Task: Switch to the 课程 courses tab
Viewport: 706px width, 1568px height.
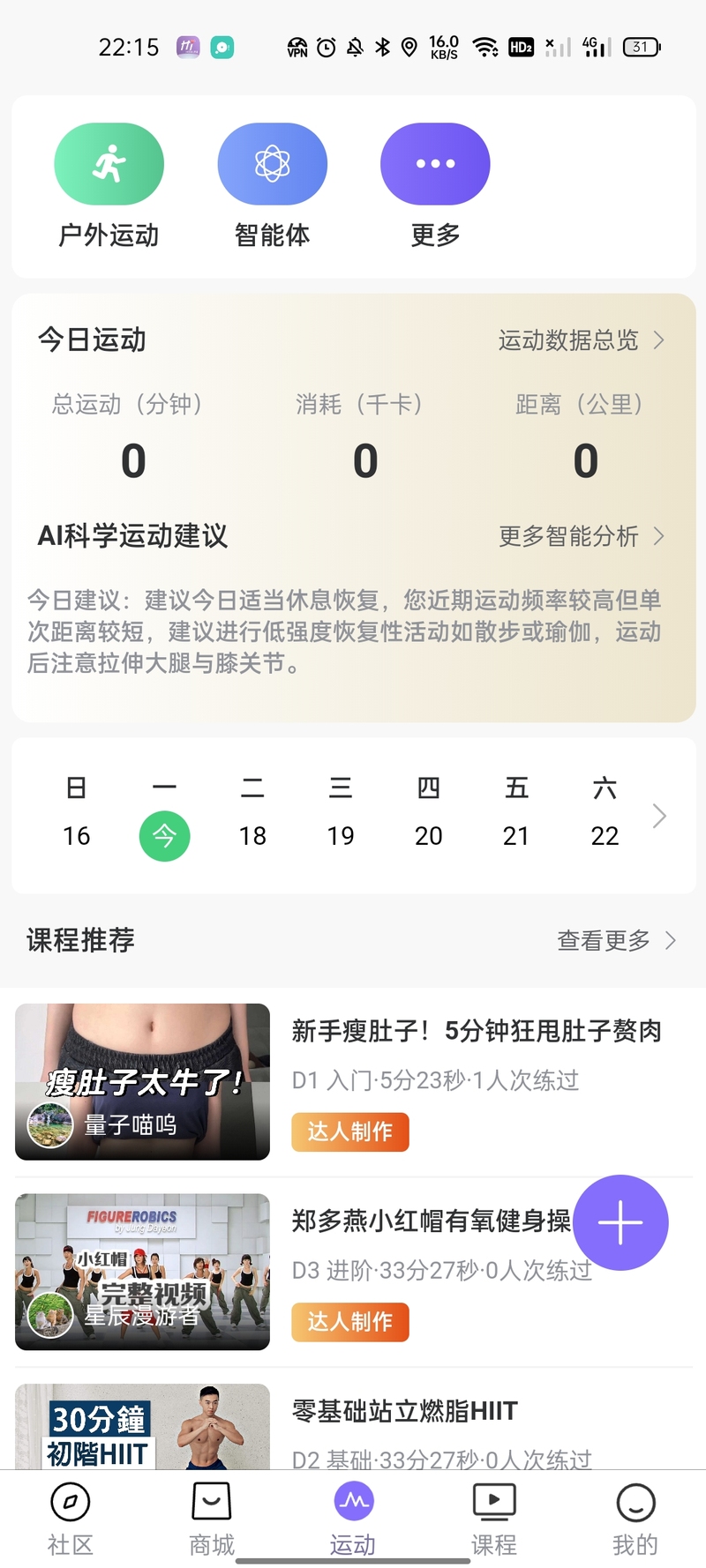Action: pos(494,1519)
